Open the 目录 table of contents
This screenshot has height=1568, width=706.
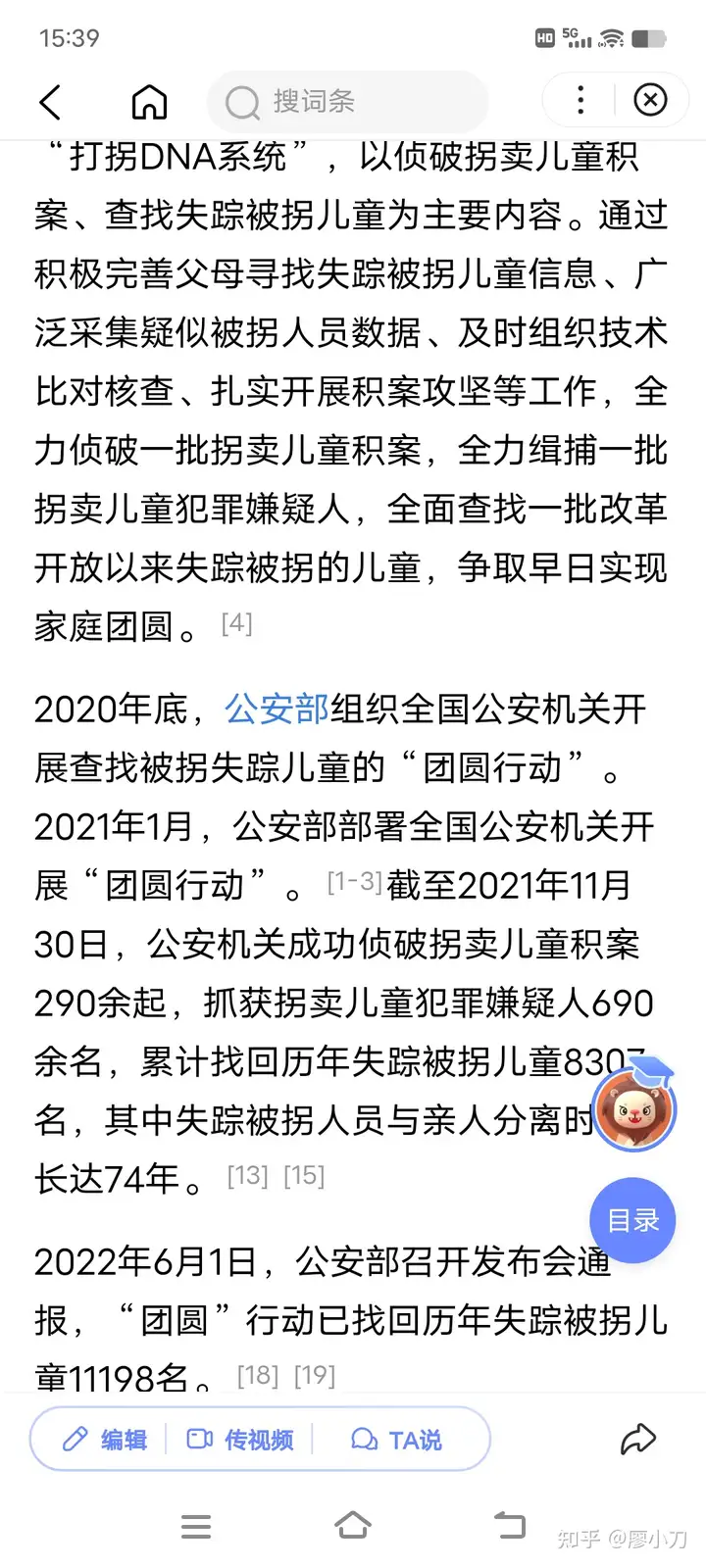[632, 1221]
